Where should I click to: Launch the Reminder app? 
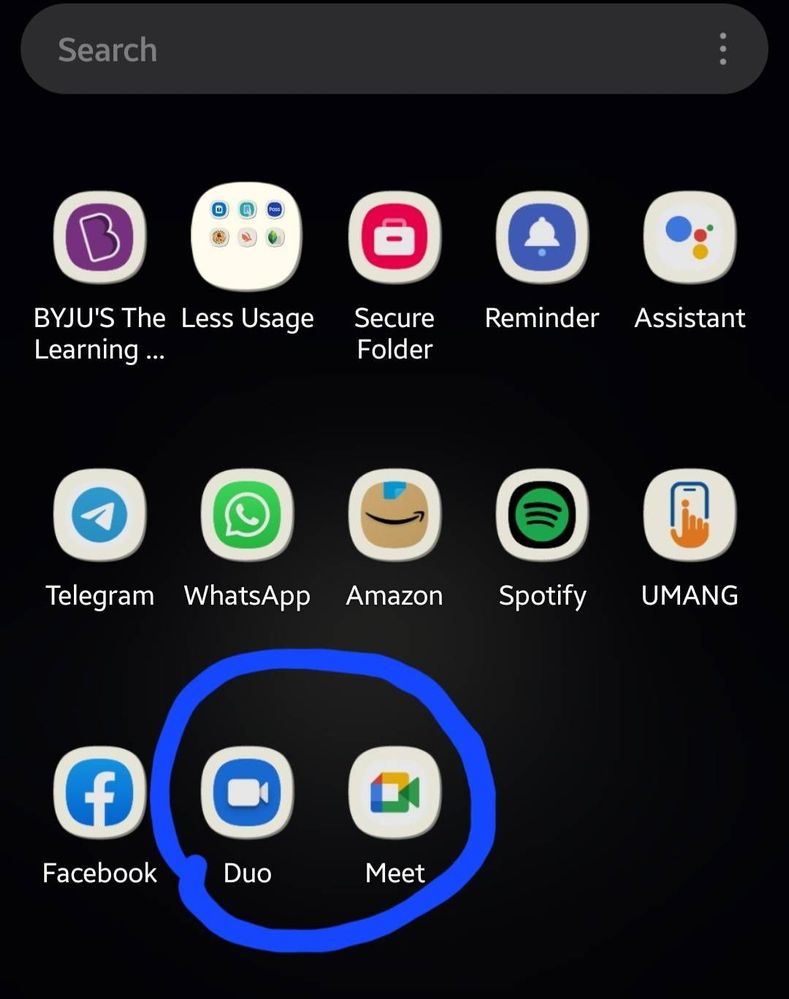542,236
